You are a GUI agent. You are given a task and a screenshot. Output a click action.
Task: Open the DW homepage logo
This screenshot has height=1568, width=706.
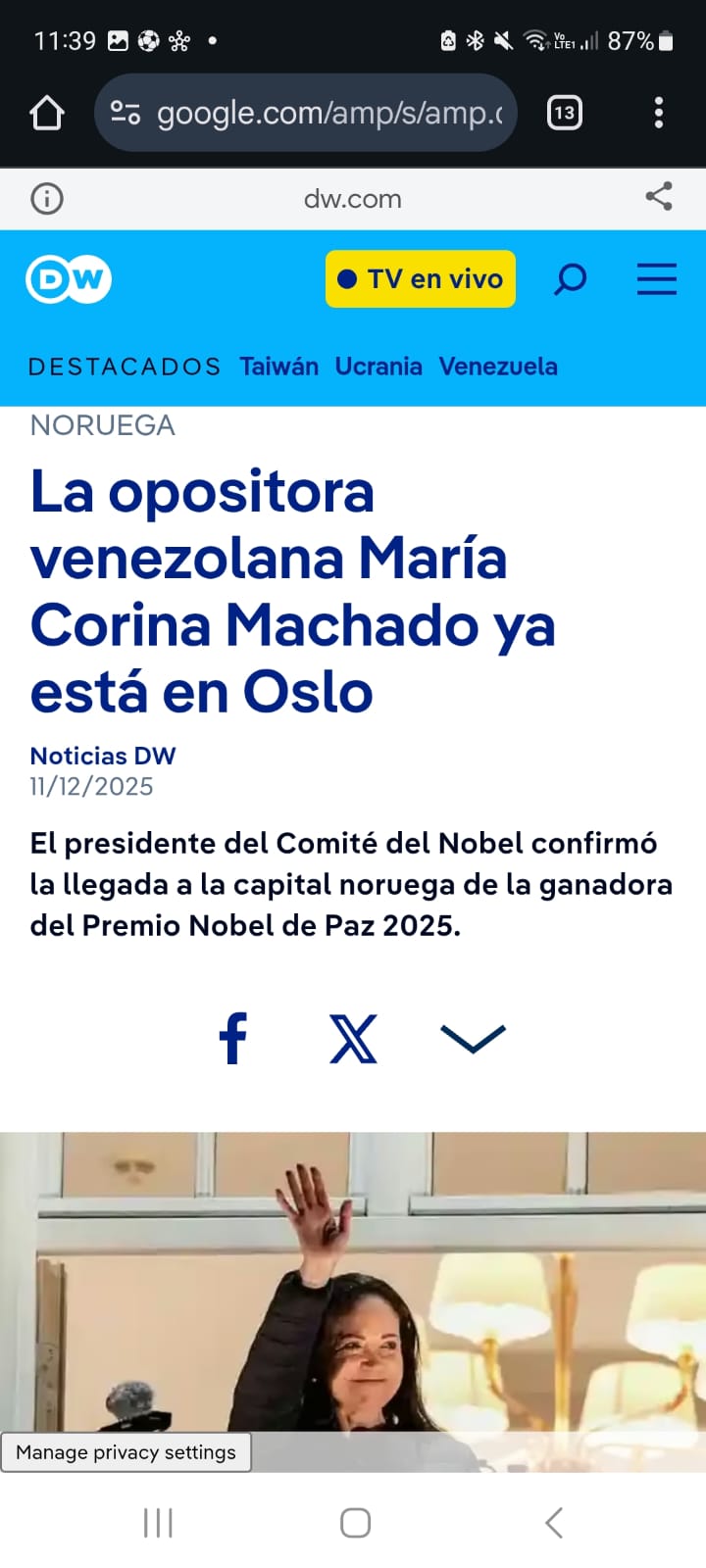pyautogui.click(x=69, y=279)
